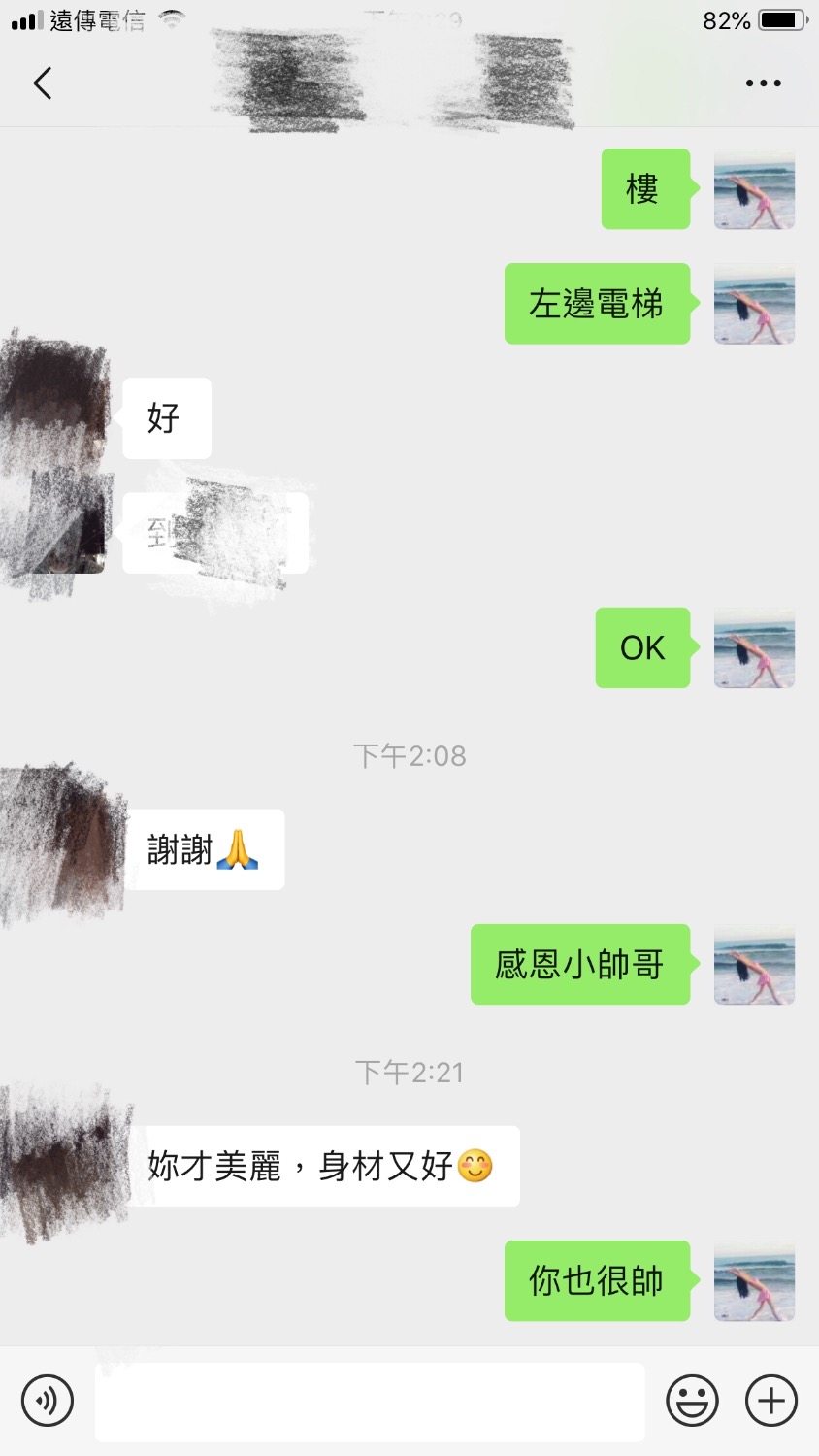Image resolution: width=819 pixels, height=1456 pixels.
Task: Open the voice message input icon
Action: pos(48,1401)
